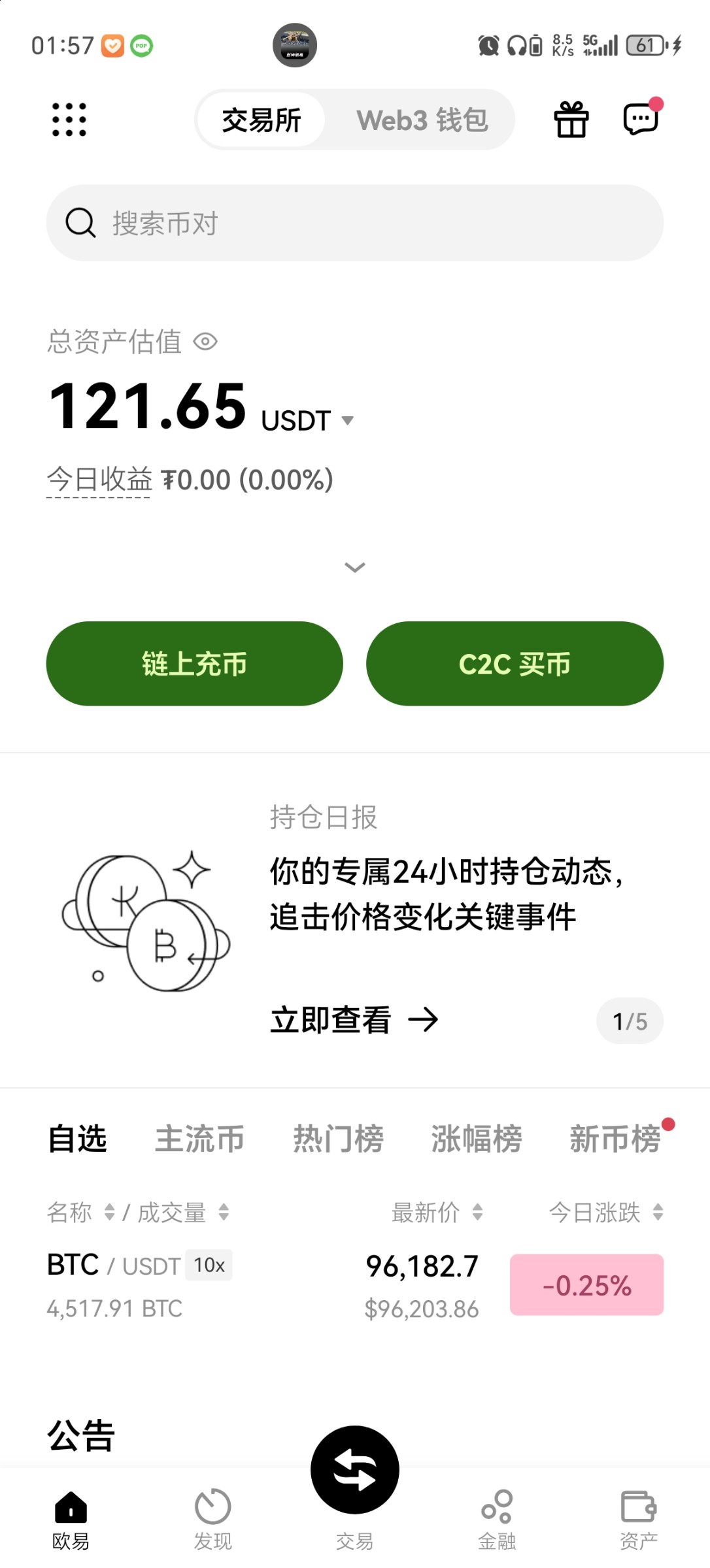Viewport: 710px width, 1568px height.
Task: Hide the total asset value with the eye icon
Action: click(x=205, y=341)
